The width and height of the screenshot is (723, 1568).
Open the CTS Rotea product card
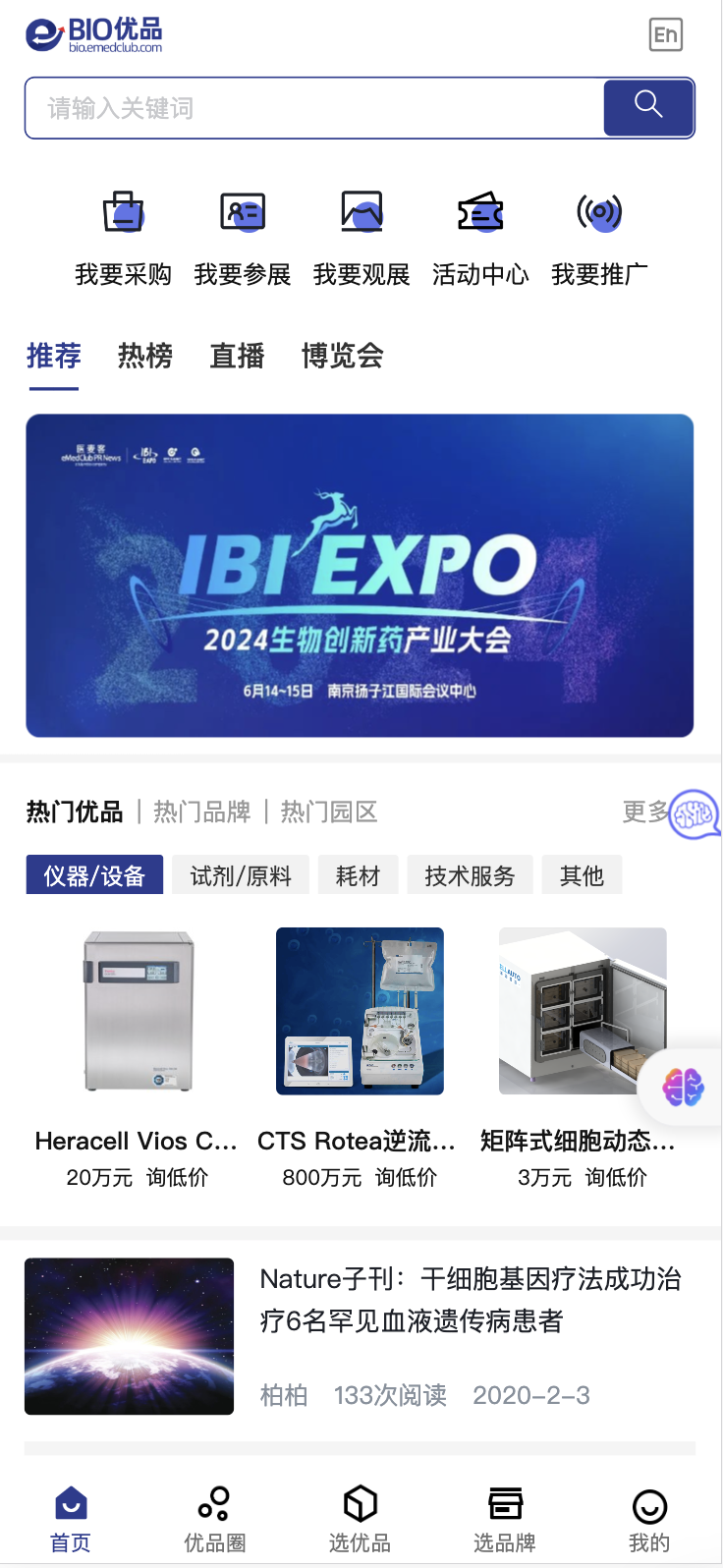pos(360,1057)
